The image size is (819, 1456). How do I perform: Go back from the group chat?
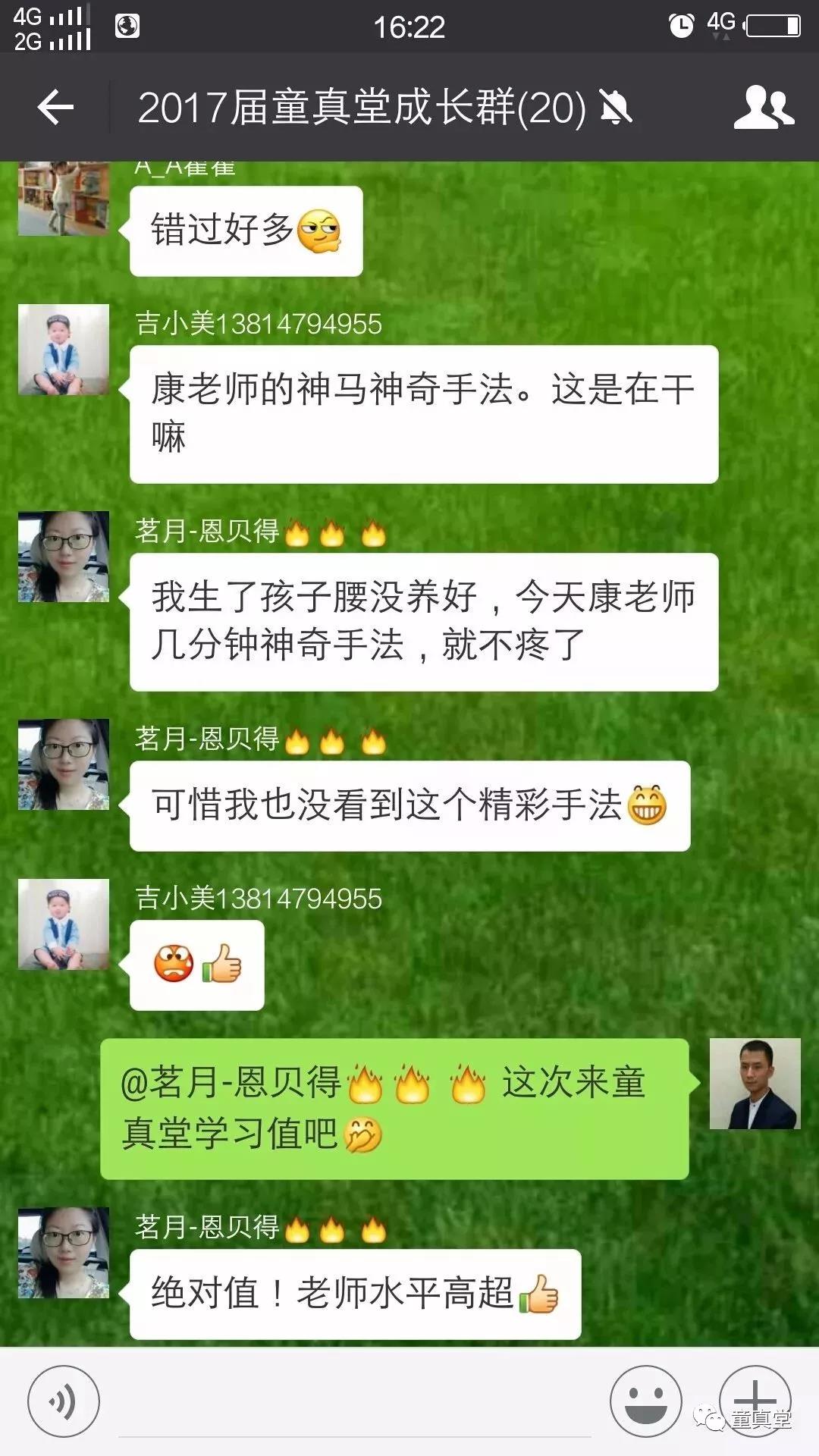[55, 107]
